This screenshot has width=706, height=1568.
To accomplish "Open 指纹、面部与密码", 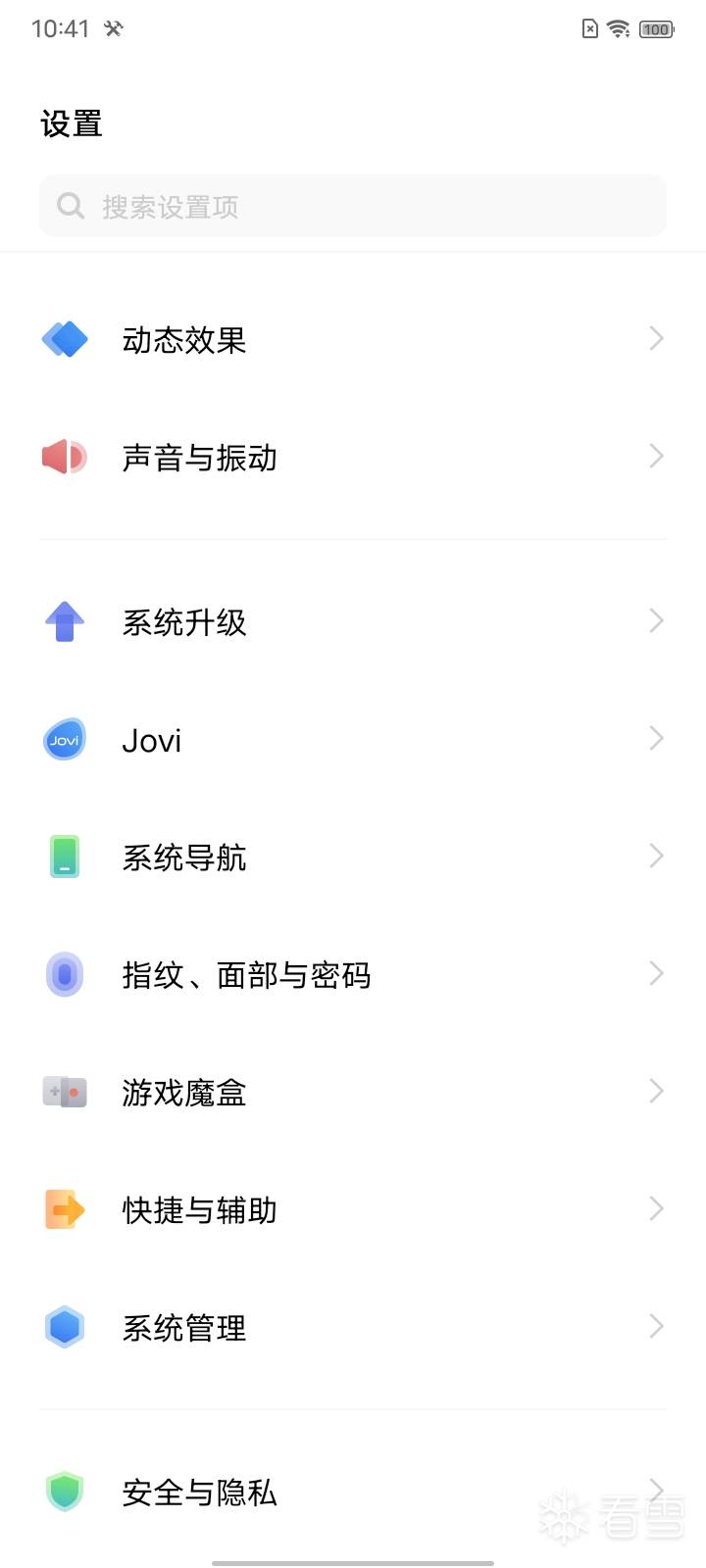I will [353, 974].
